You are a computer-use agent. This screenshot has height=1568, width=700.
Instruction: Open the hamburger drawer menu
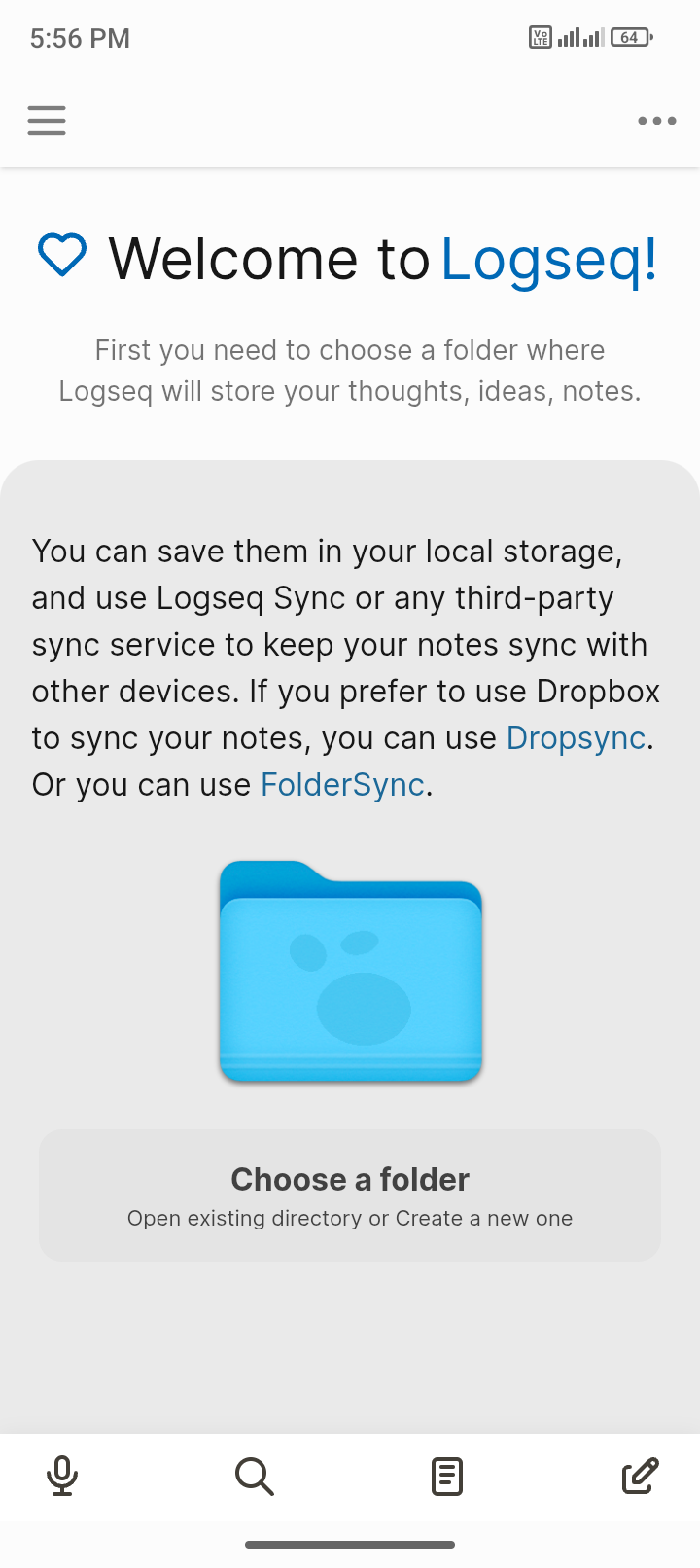click(47, 121)
